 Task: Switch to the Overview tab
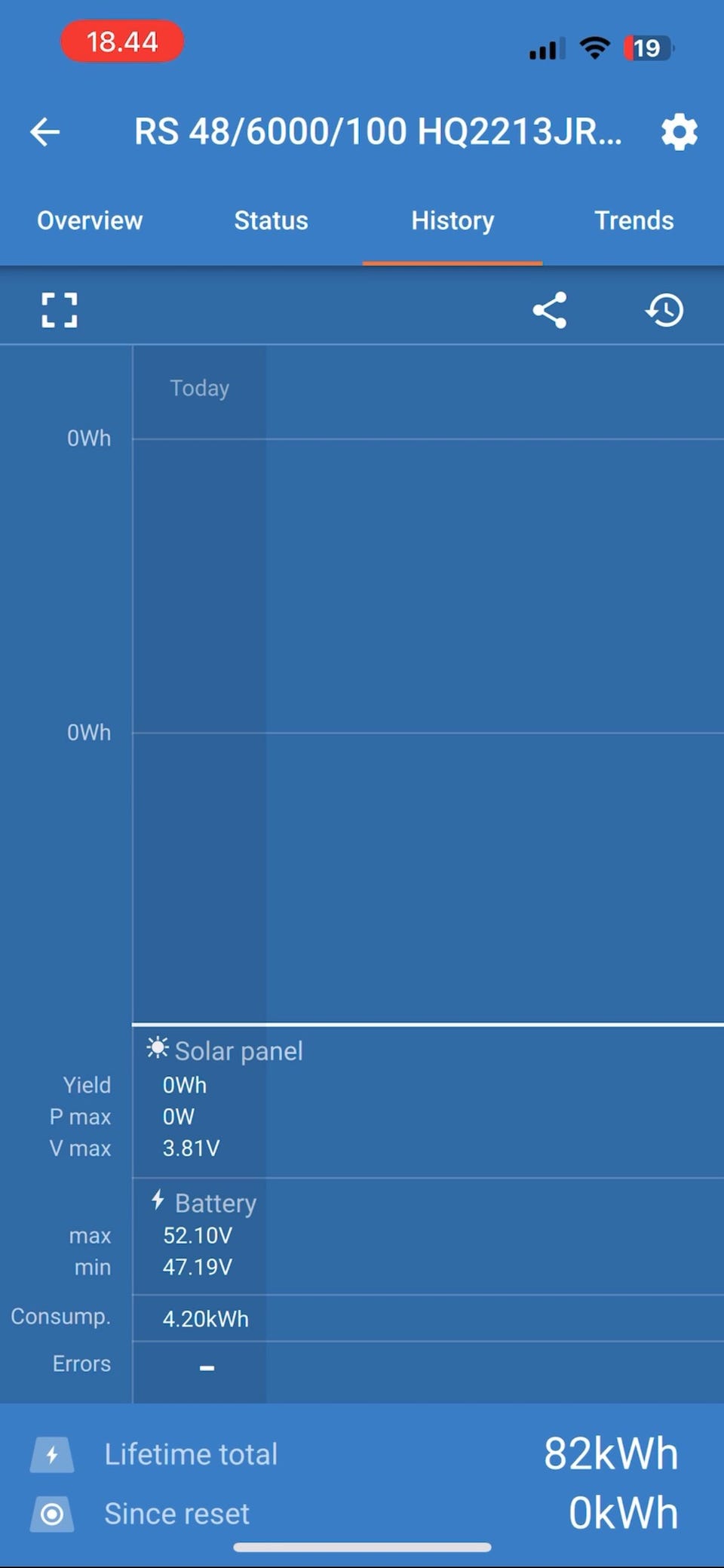tap(90, 220)
